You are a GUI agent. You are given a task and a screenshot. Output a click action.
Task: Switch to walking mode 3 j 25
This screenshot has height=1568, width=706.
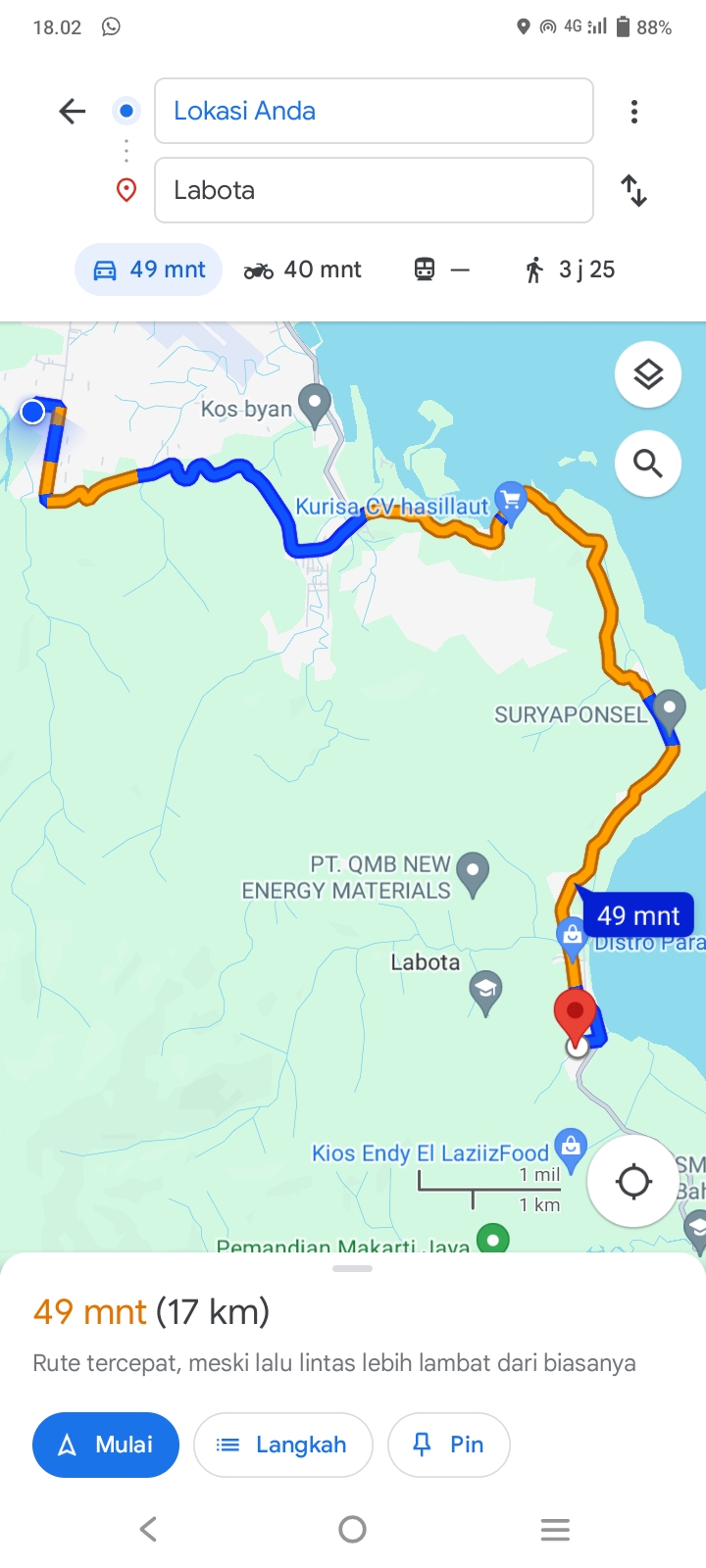coord(570,269)
